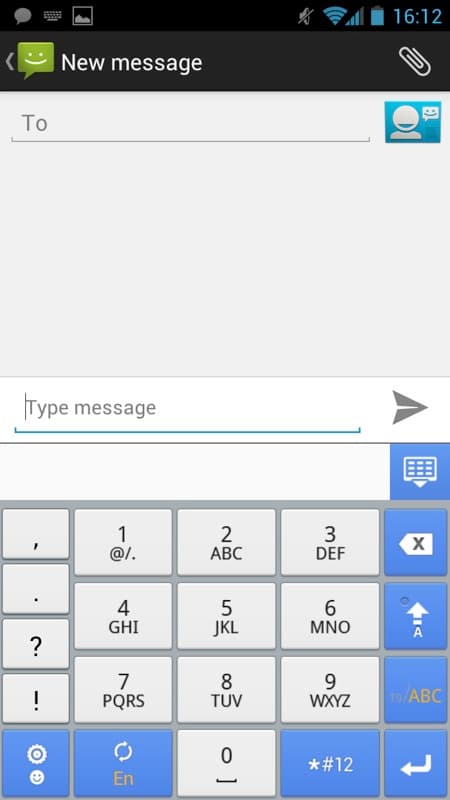
Task: Tap the exclamation mark key
Action: coord(36,699)
